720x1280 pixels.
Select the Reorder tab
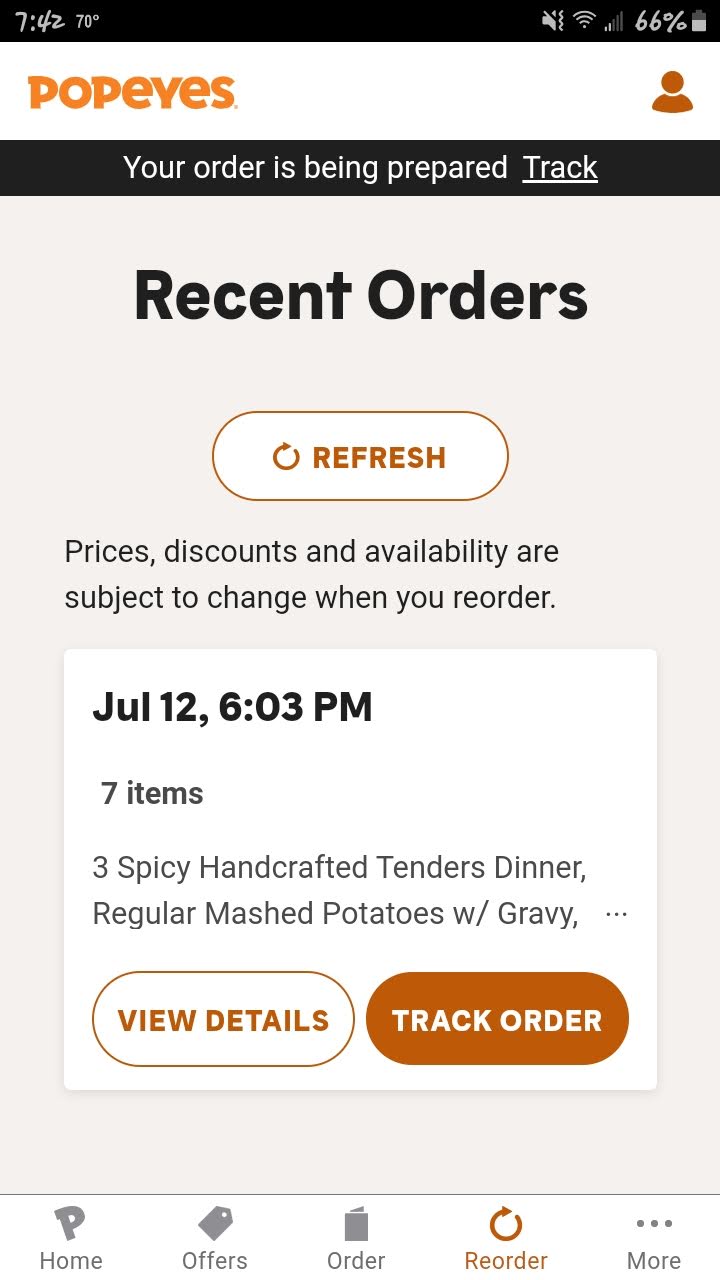506,1238
